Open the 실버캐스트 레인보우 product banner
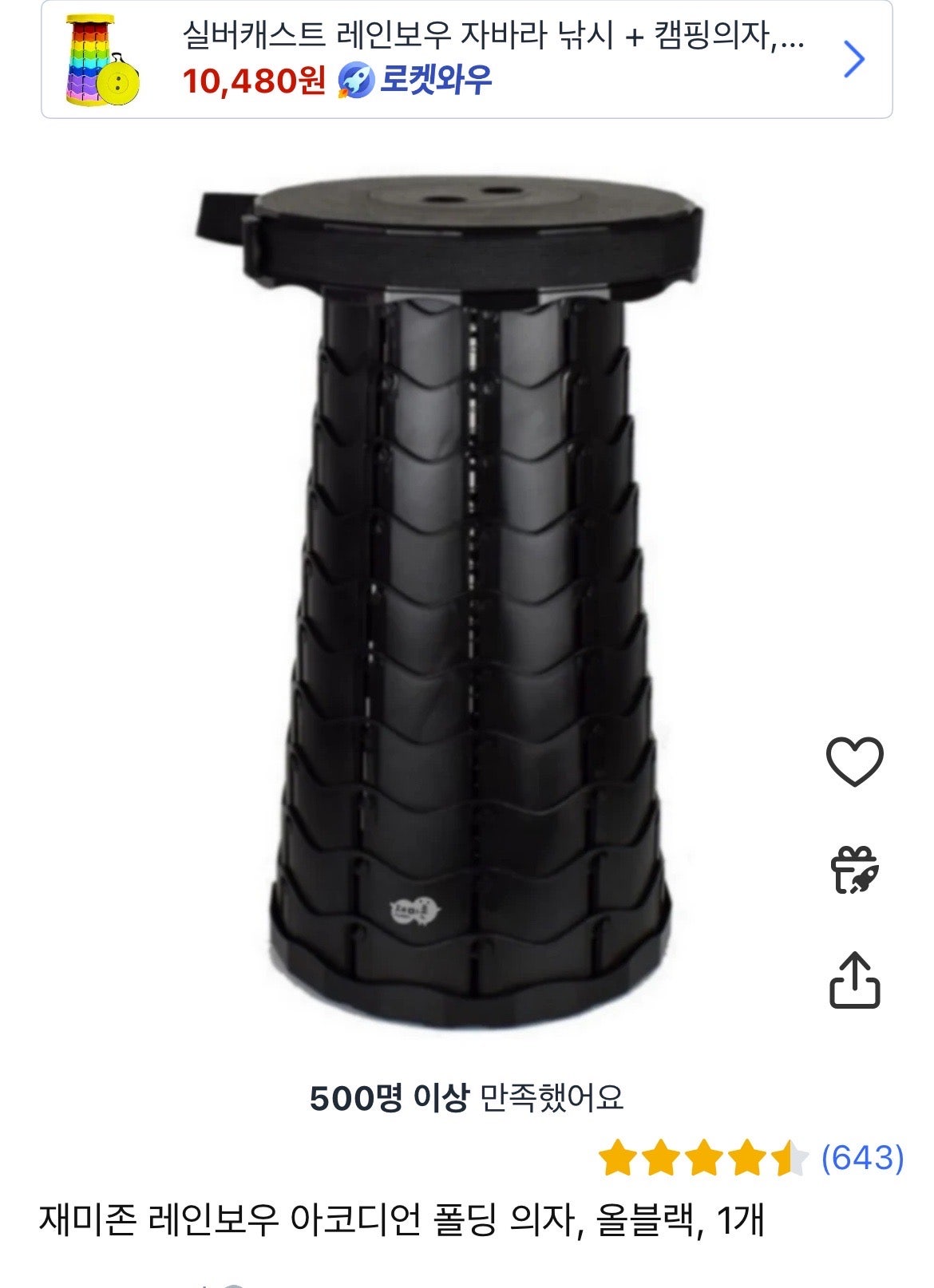The image size is (934, 1288). [x=466, y=60]
